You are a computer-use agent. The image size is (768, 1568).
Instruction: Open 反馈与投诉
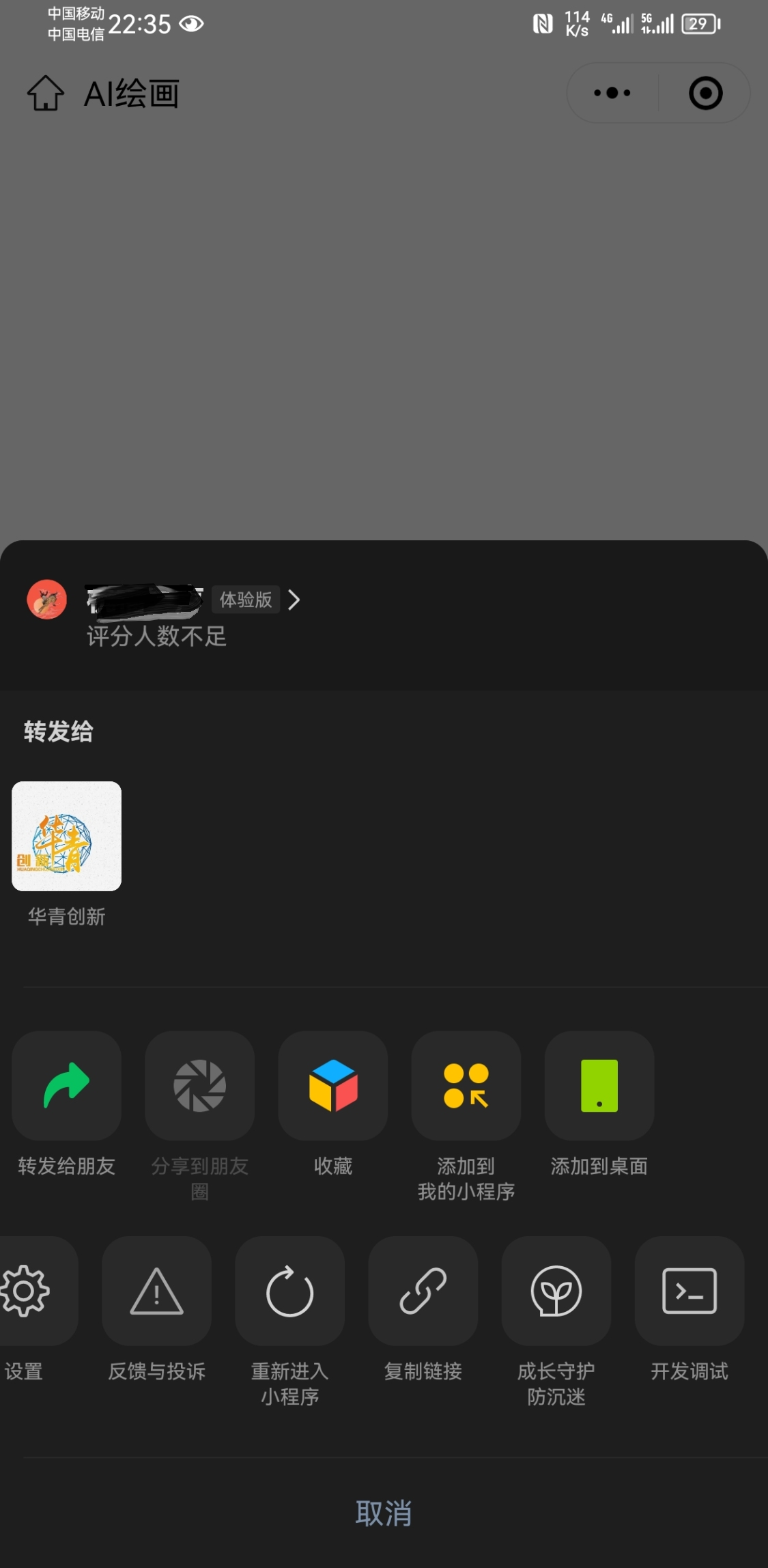pos(156,1291)
